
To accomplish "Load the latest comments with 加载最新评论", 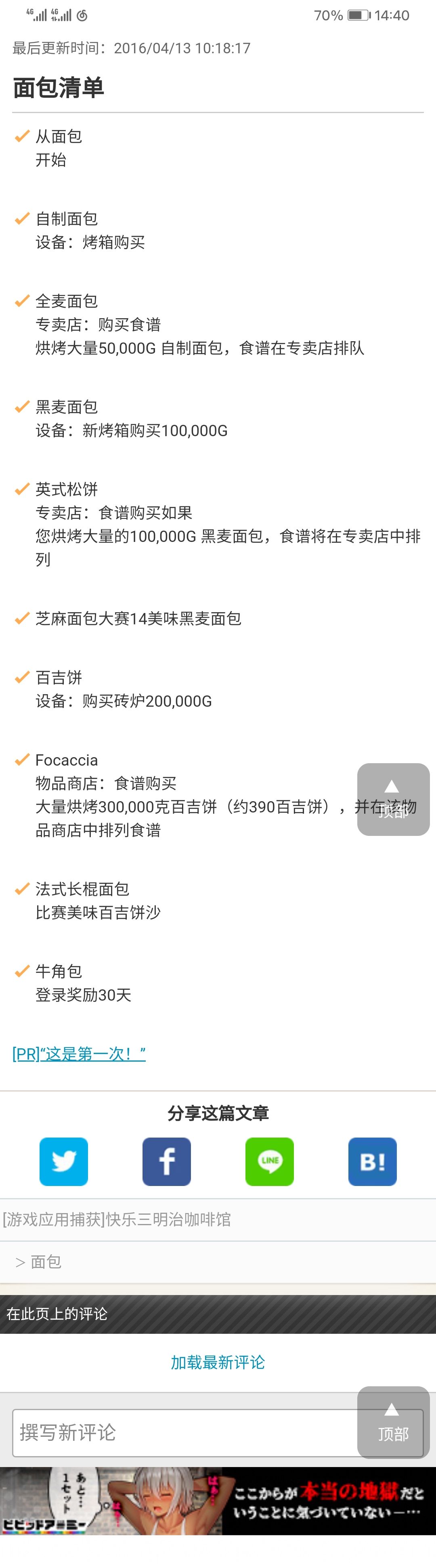I will 218,1362.
